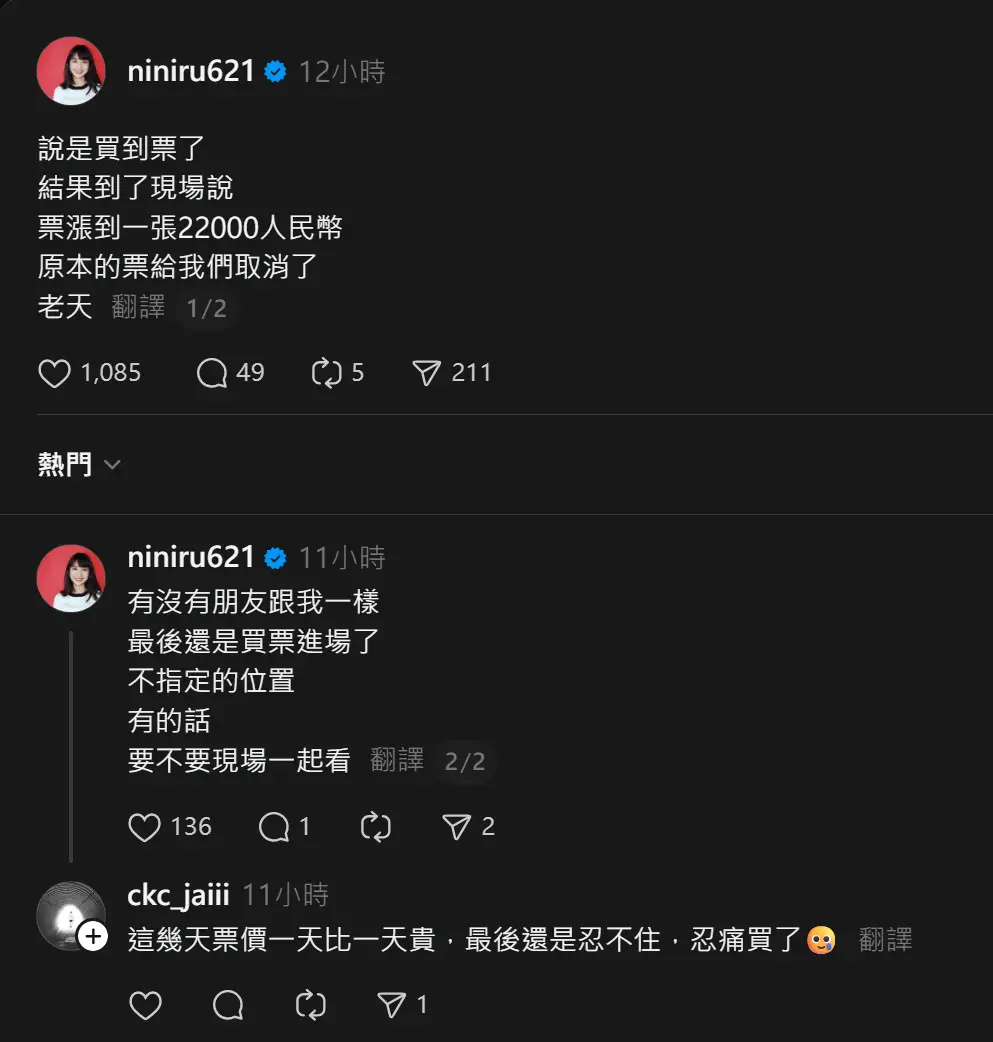This screenshot has width=993, height=1042.
Task: Open the 1/2 thread indicator on main post
Action: point(207,308)
